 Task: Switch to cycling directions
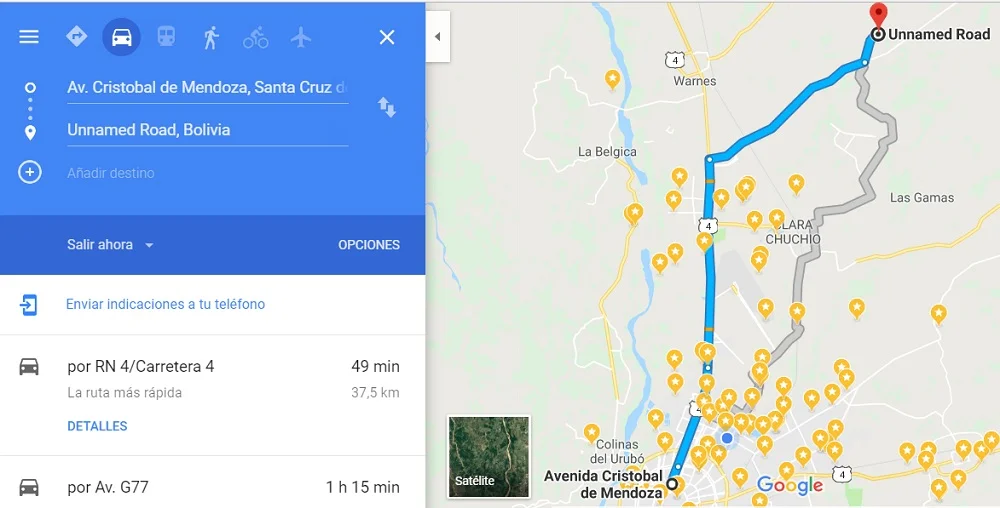[256, 37]
